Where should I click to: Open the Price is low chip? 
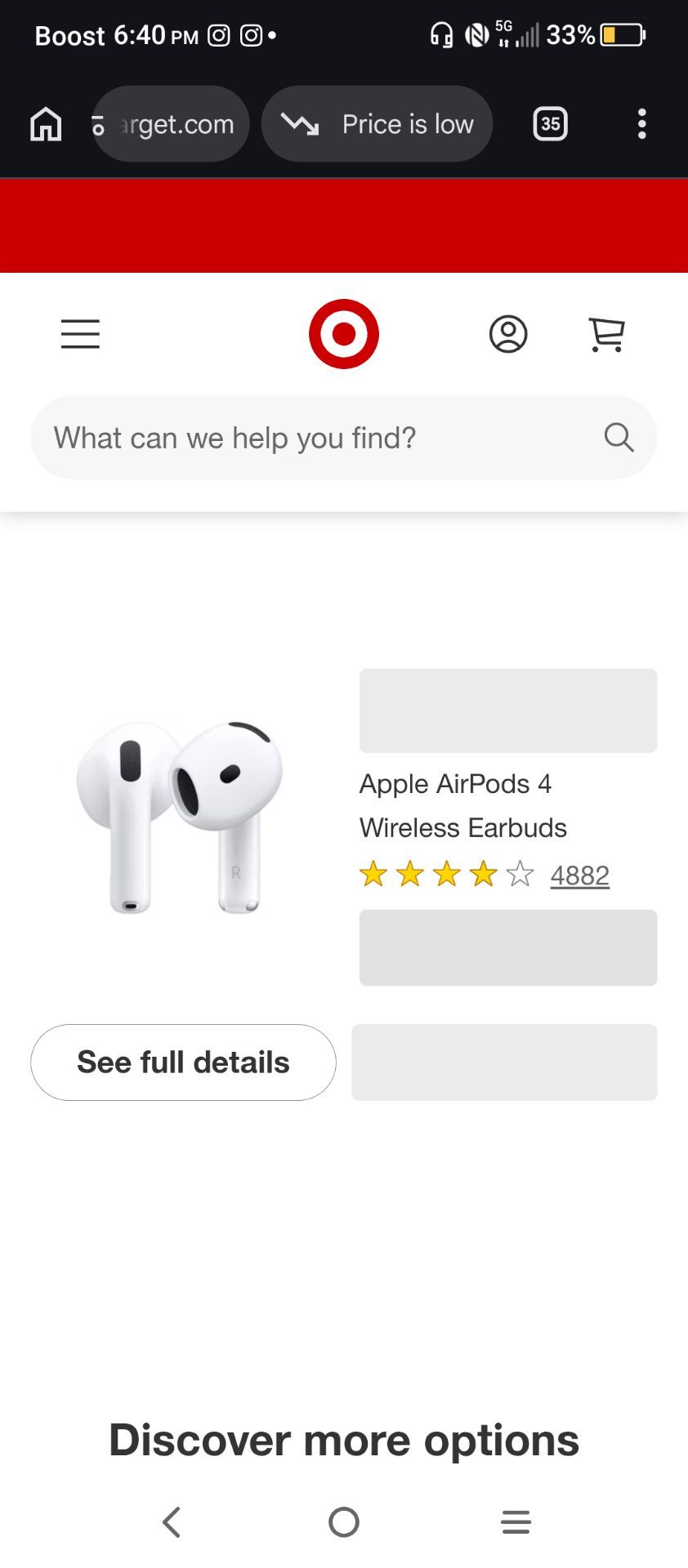pos(377,124)
